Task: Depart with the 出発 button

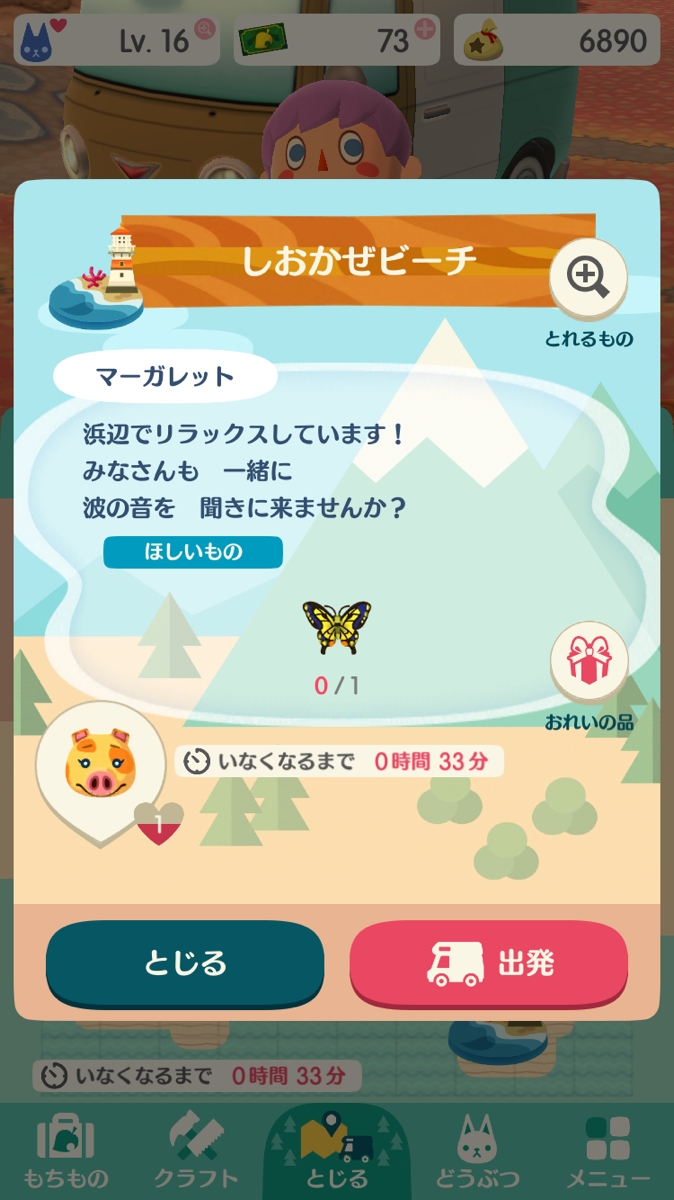Action: [x=488, y=963]
